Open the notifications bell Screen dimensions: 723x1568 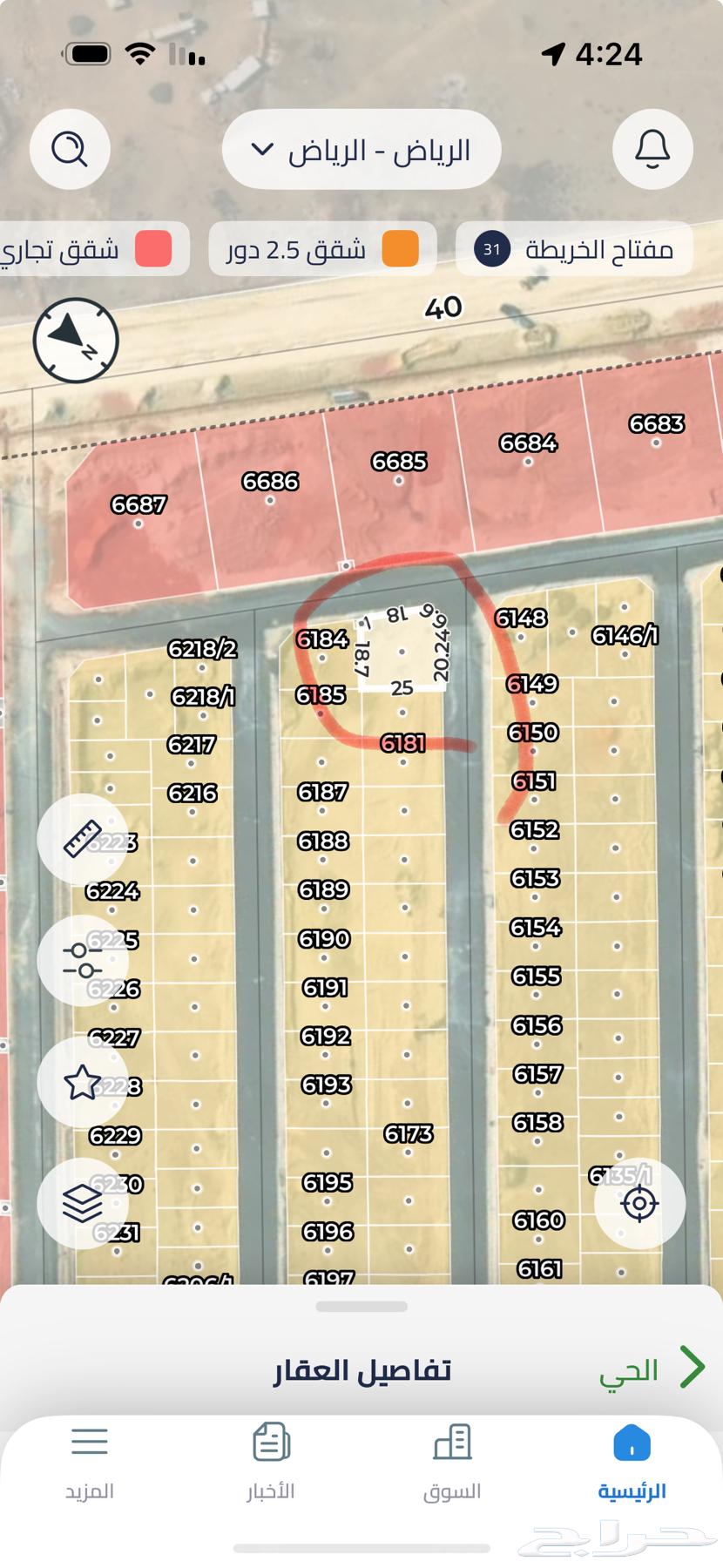tap(652, 149)
